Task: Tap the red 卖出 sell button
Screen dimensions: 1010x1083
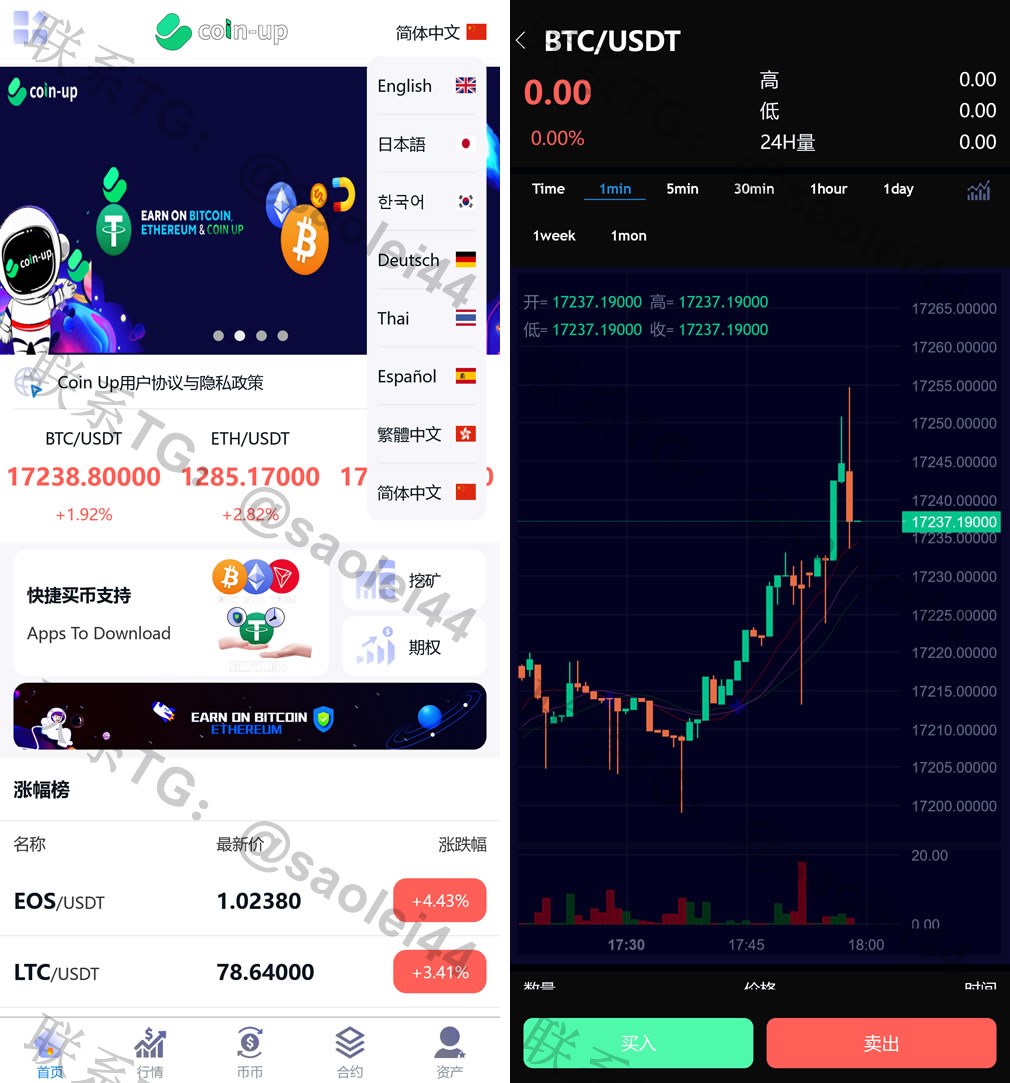Action: pyautogui.click(x=881, y=1043)
